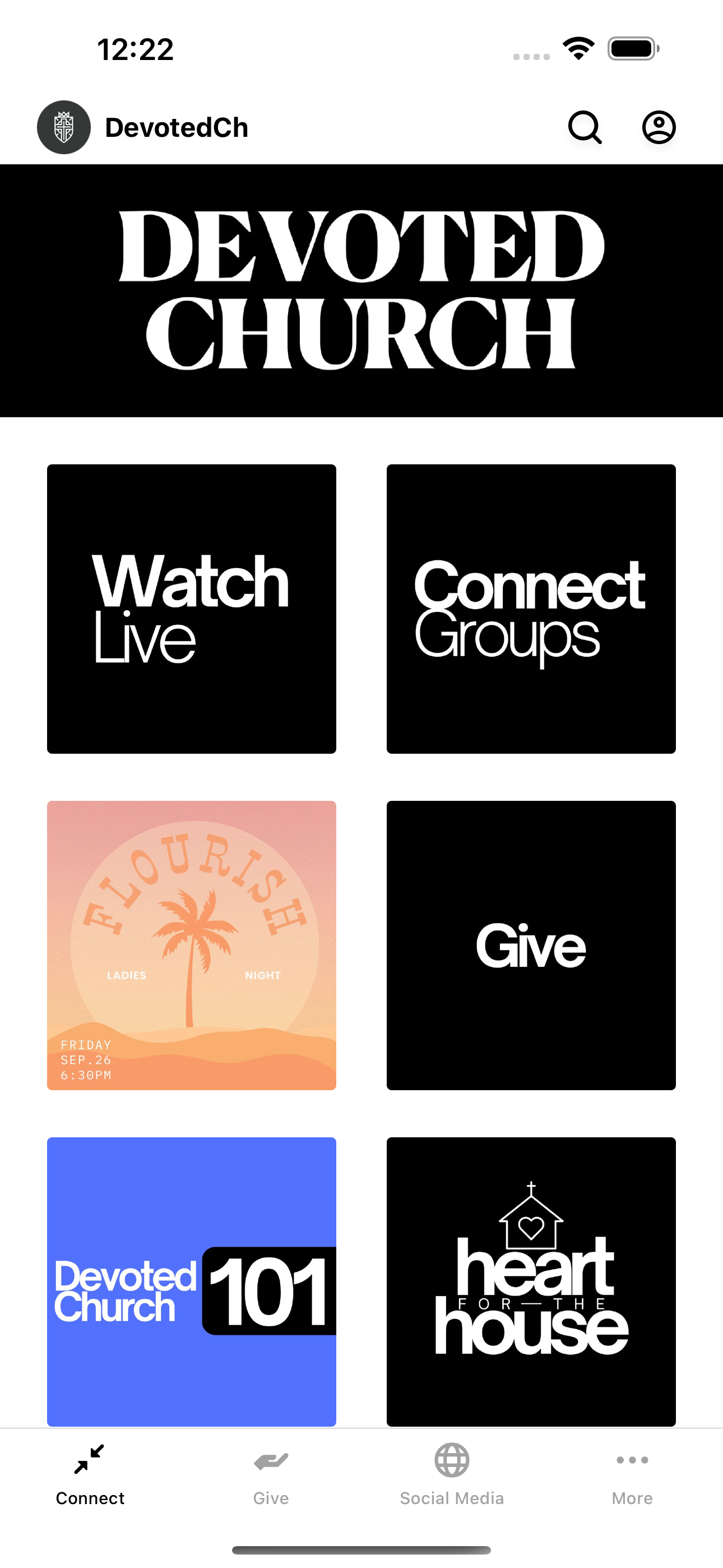Open the search icon
This screenshot has width=723, height=1568.
(585, 127)
